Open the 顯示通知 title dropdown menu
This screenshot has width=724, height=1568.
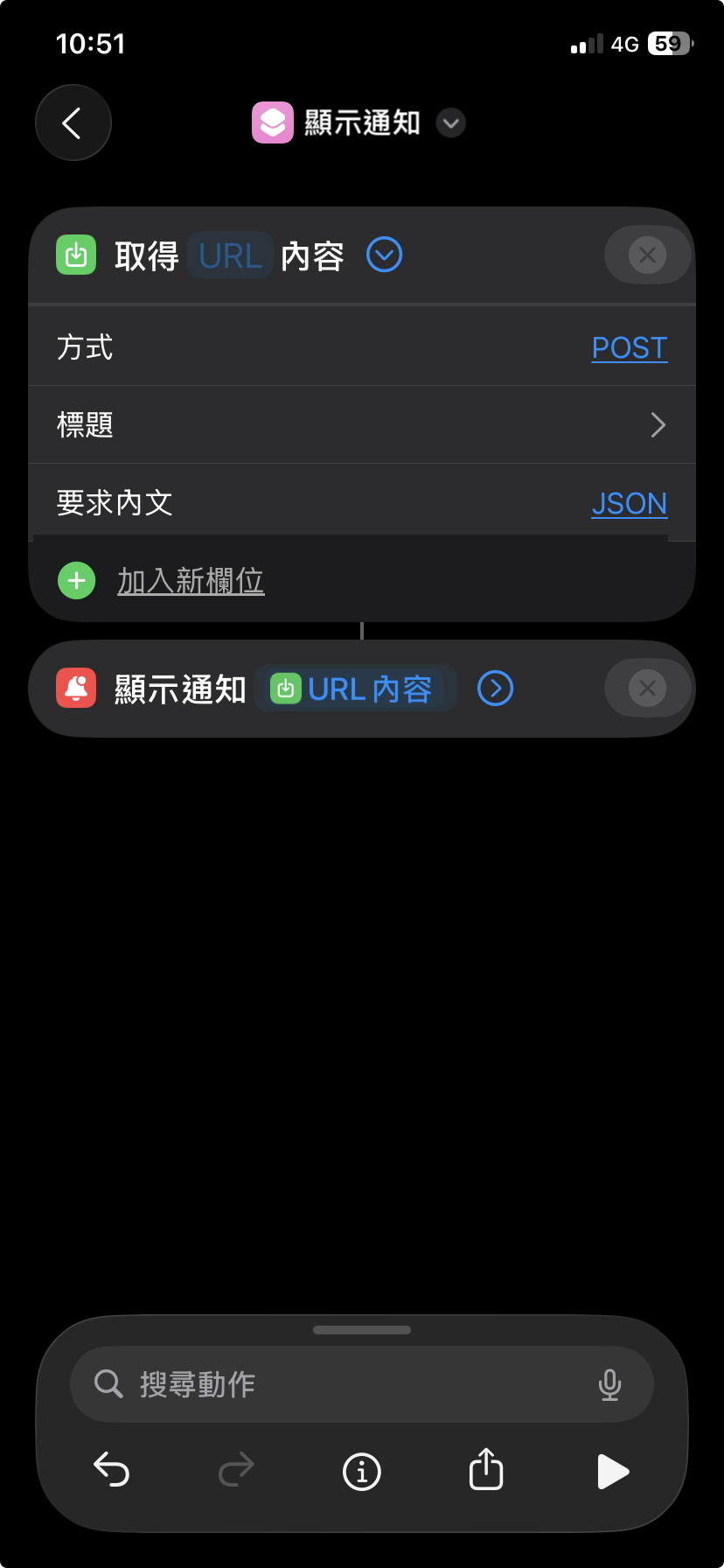[x=451, y=123]
